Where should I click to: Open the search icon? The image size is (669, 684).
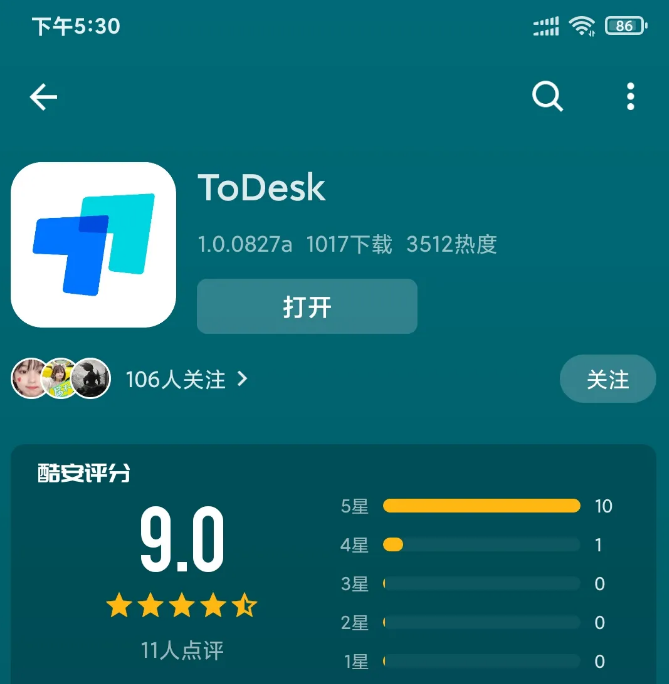[x=547, y=96]
